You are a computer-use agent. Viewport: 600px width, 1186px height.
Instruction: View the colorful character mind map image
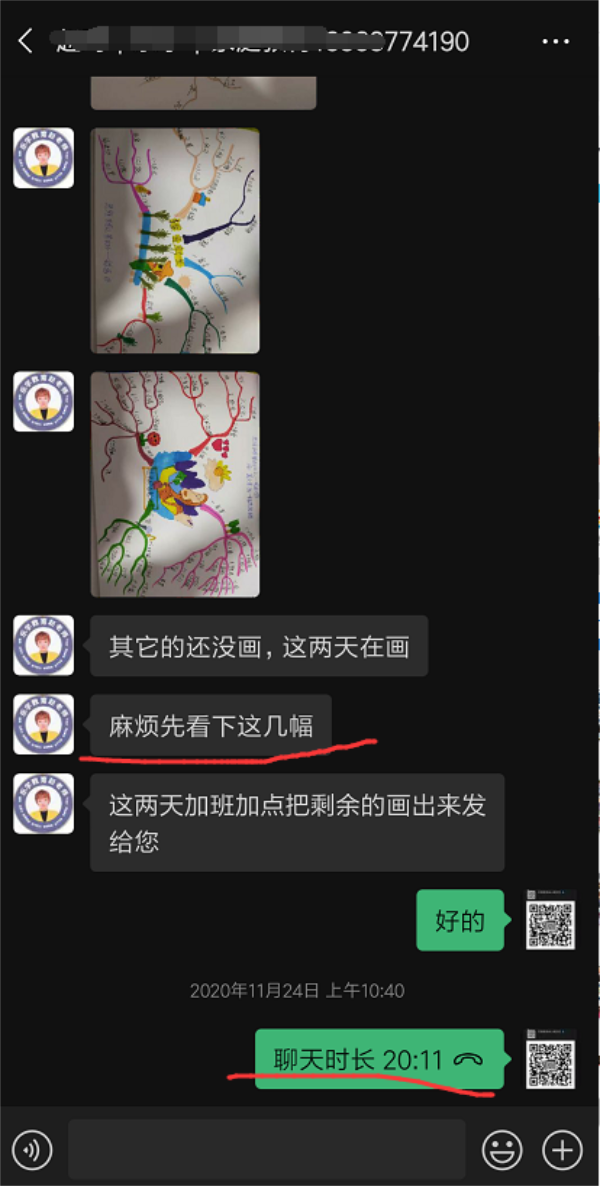click(x=175, y=484)
